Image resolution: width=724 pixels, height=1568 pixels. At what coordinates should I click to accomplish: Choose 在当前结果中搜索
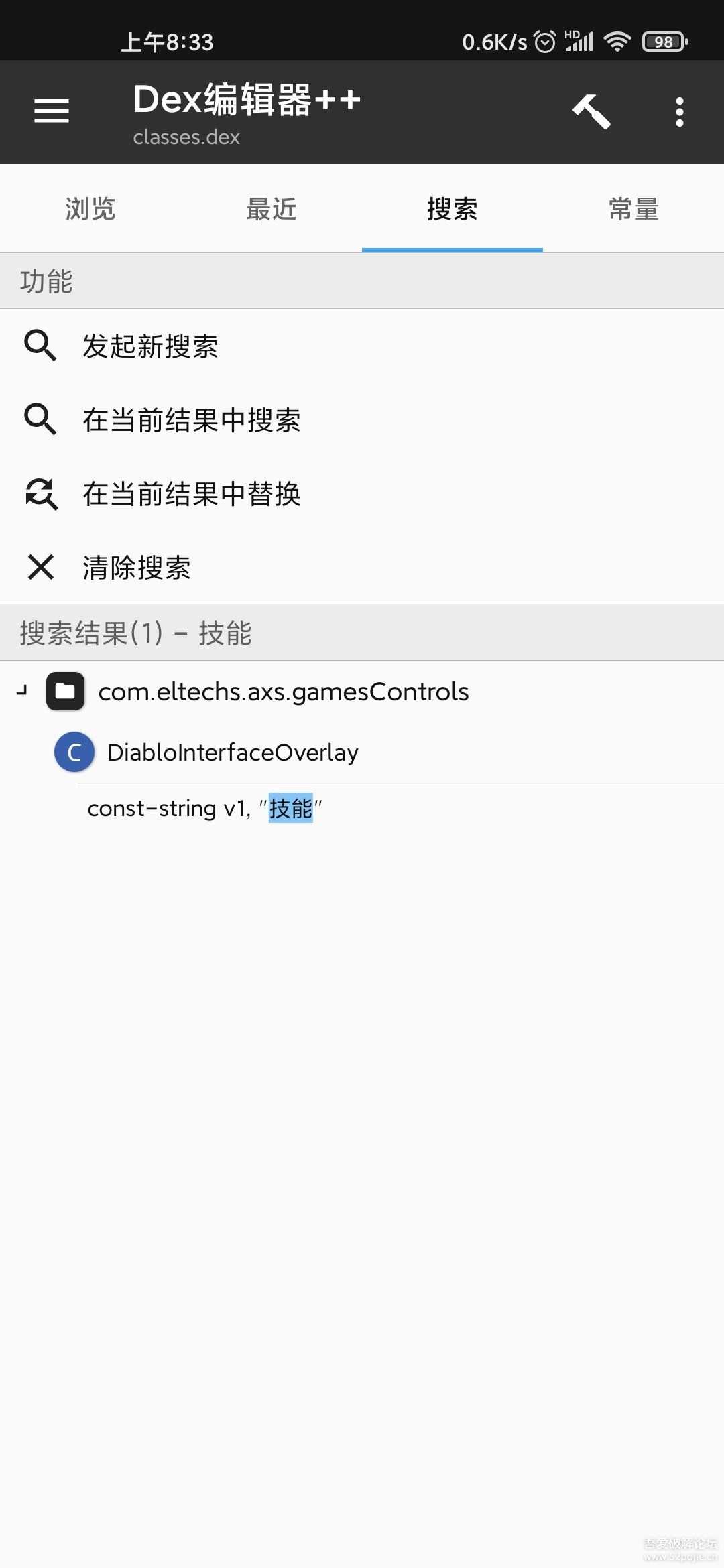click(x=191, y=420)
